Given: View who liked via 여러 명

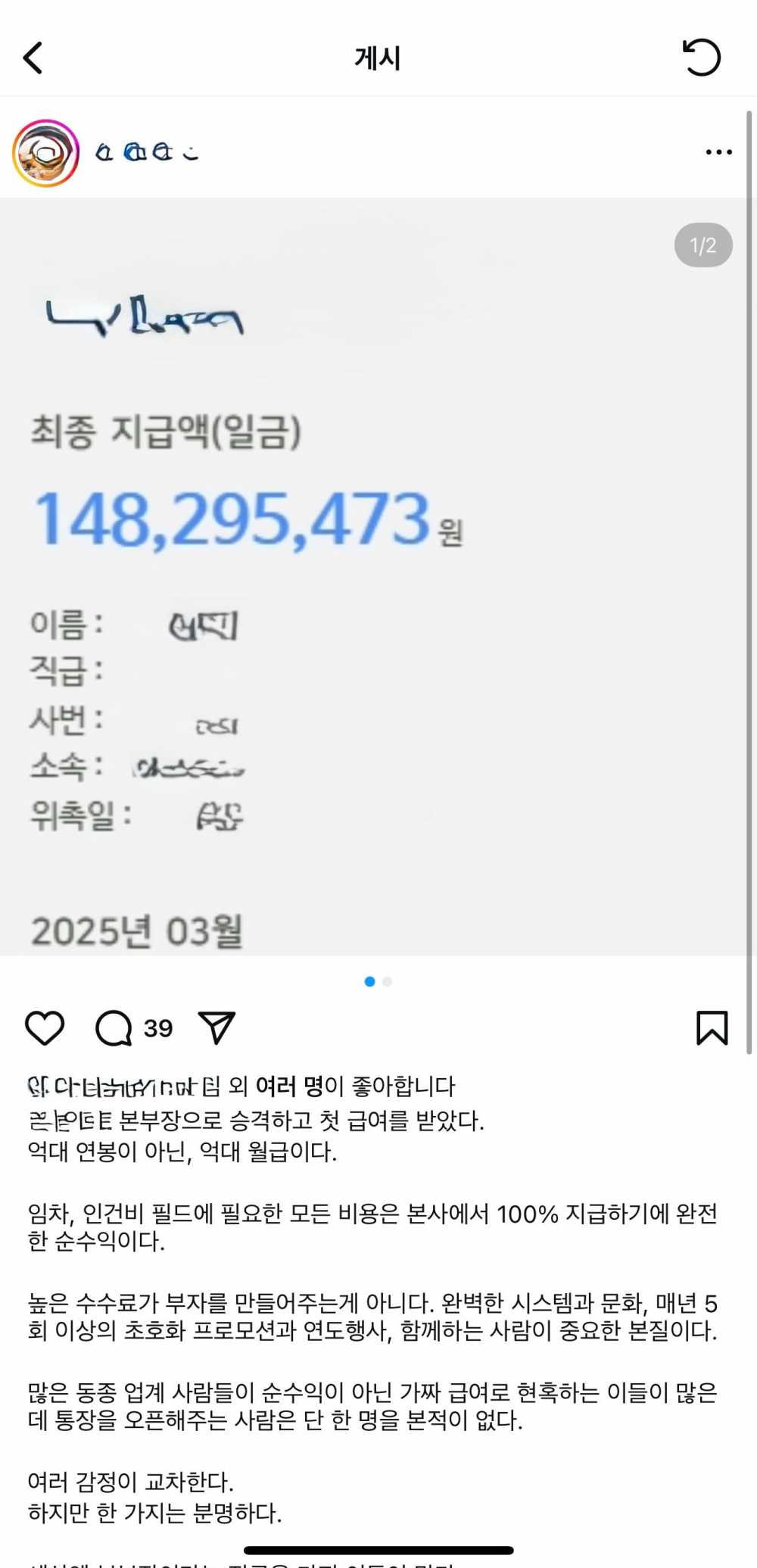Looking at the screenshot, I should (289, 1086).
